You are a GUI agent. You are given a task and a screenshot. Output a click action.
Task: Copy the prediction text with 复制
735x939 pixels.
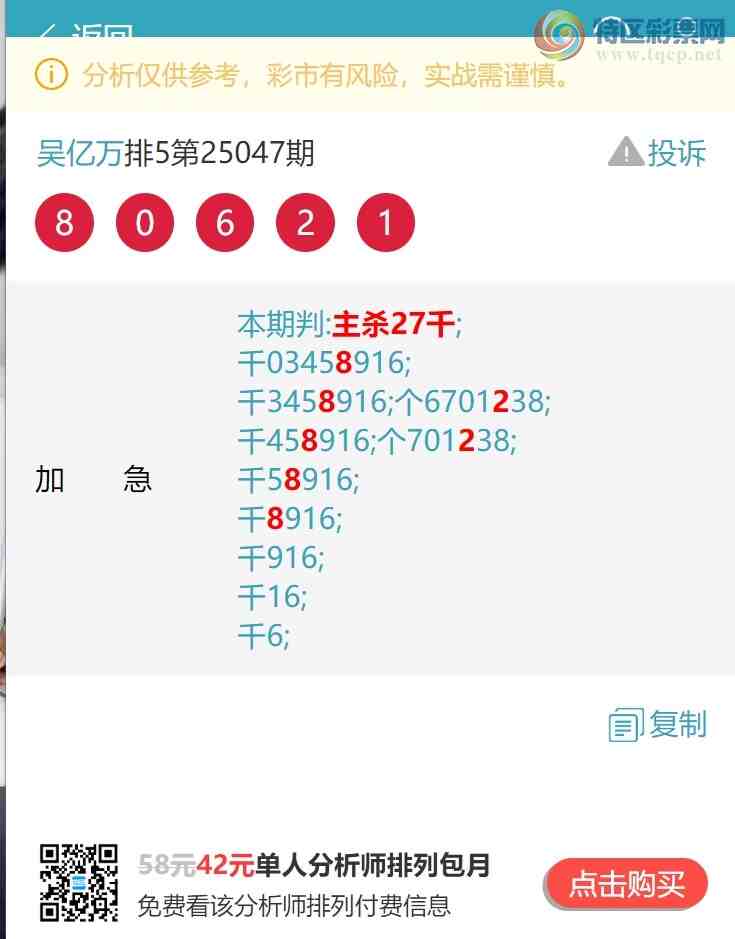point(658,724)
